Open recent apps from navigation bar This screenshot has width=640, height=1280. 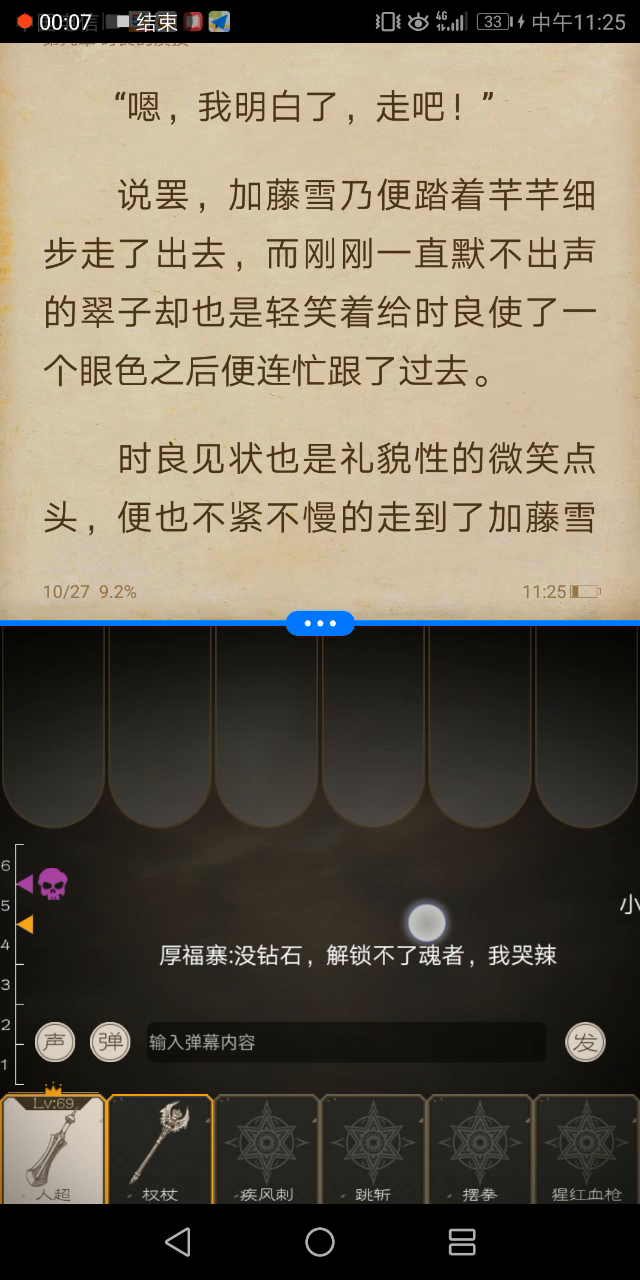pyautogui.click(x=462, y=1242)
